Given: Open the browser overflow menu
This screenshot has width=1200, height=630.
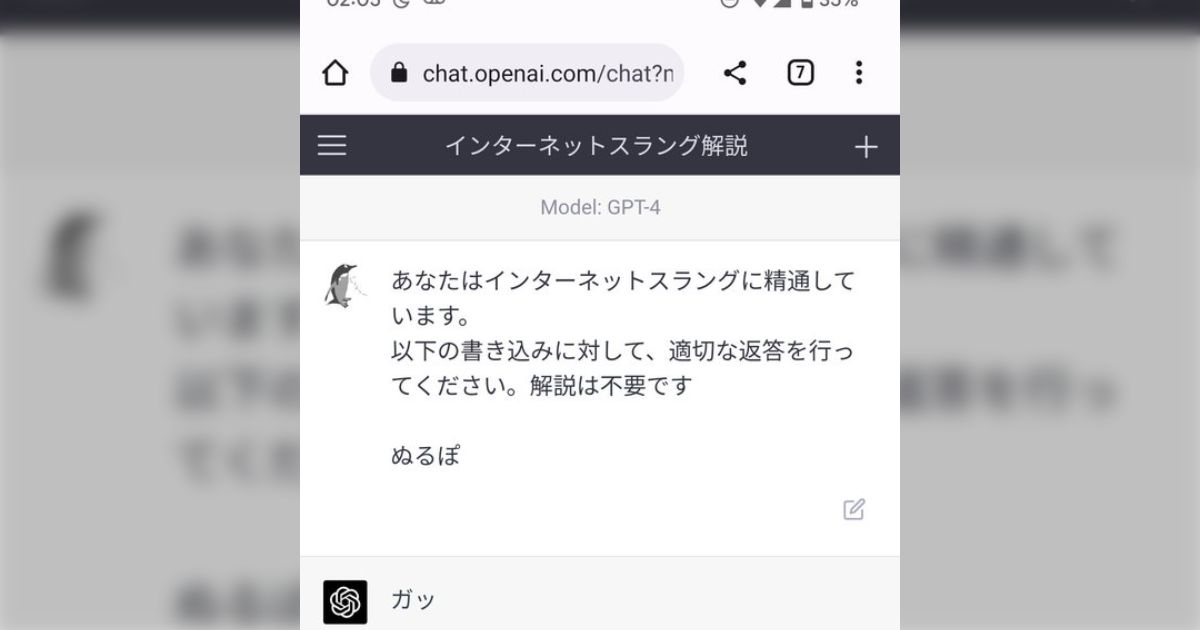Looking at the screenshot, I should click(x=859, y=73).
